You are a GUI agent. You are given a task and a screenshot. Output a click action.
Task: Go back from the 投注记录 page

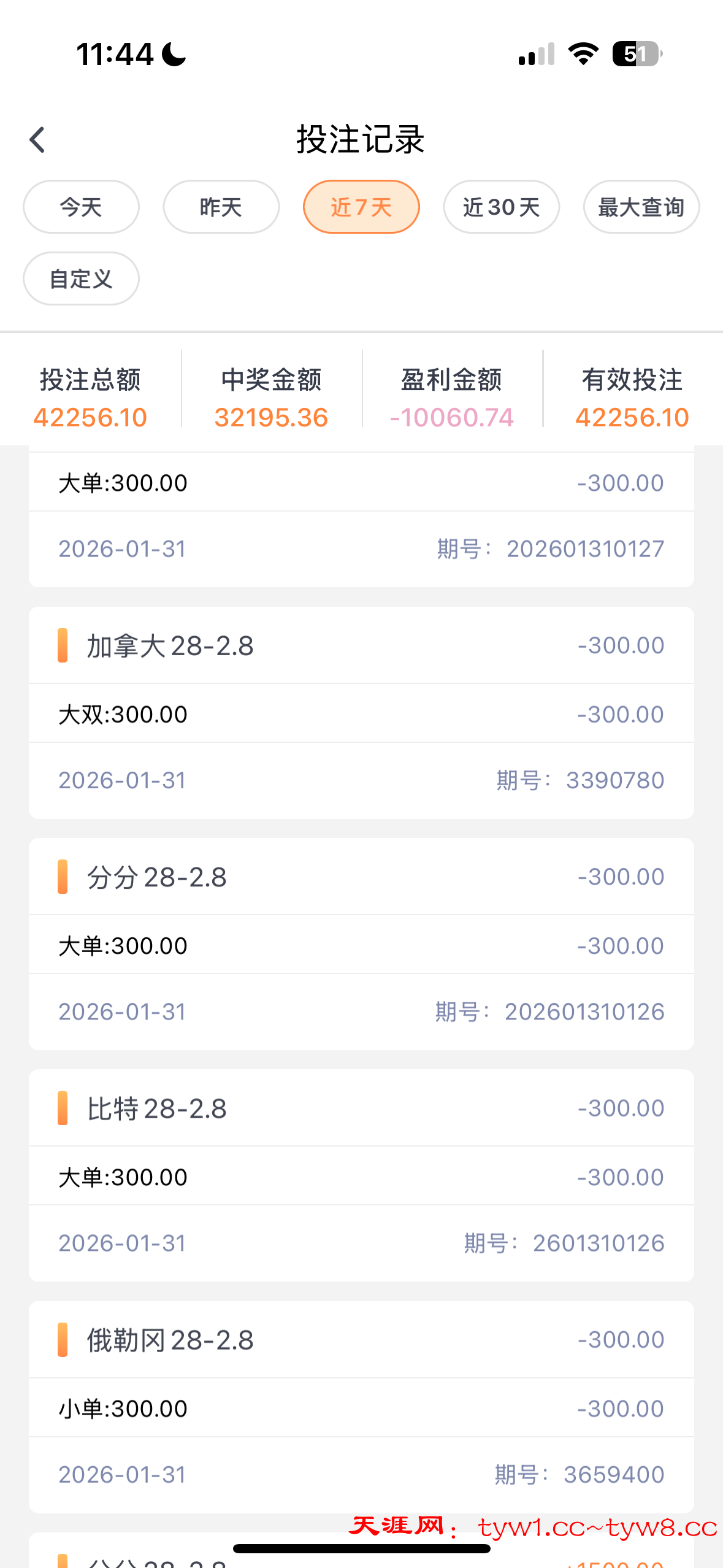[x=37, y=140]
